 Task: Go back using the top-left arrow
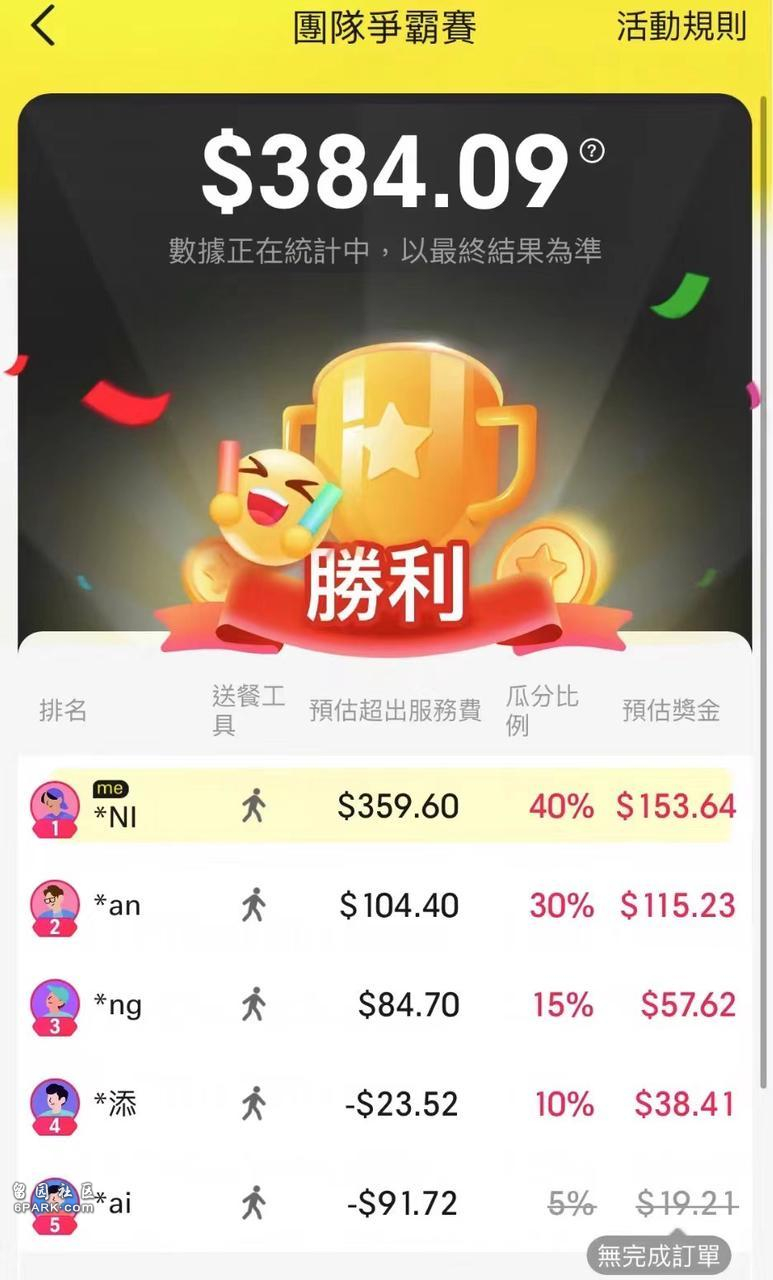[x=43, y=26]
